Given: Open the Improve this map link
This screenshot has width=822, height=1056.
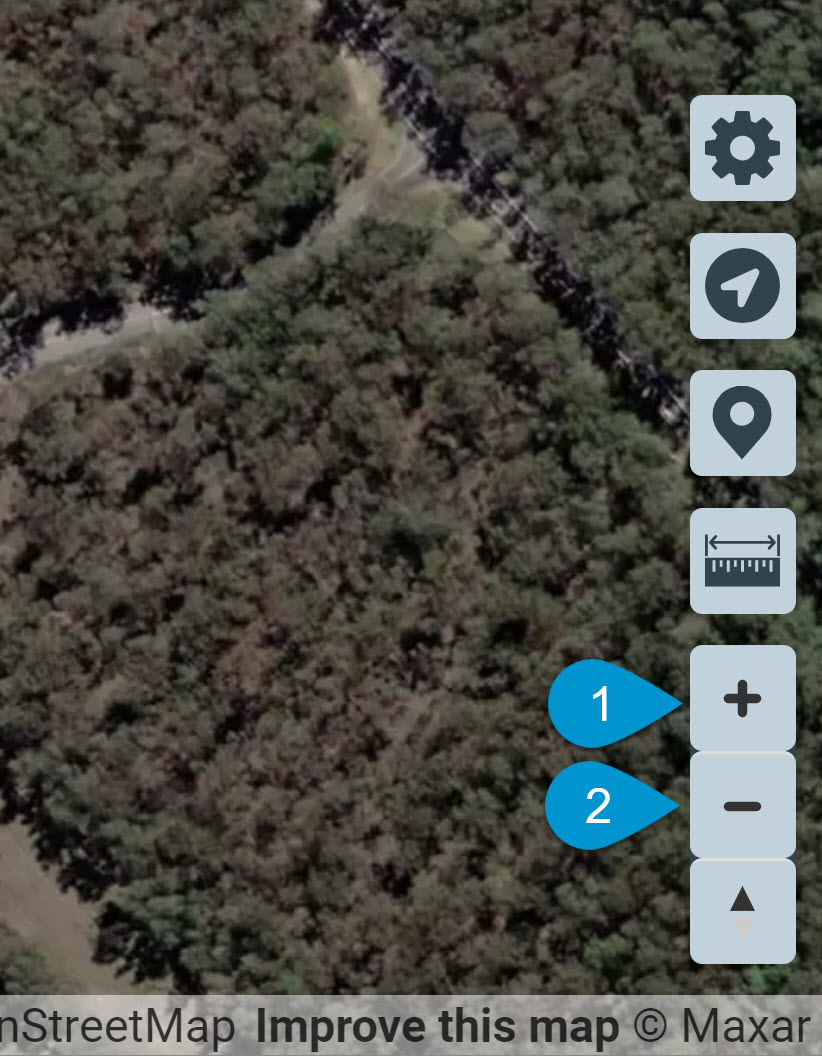Looking at the screenshot, I should point(437,1027).
